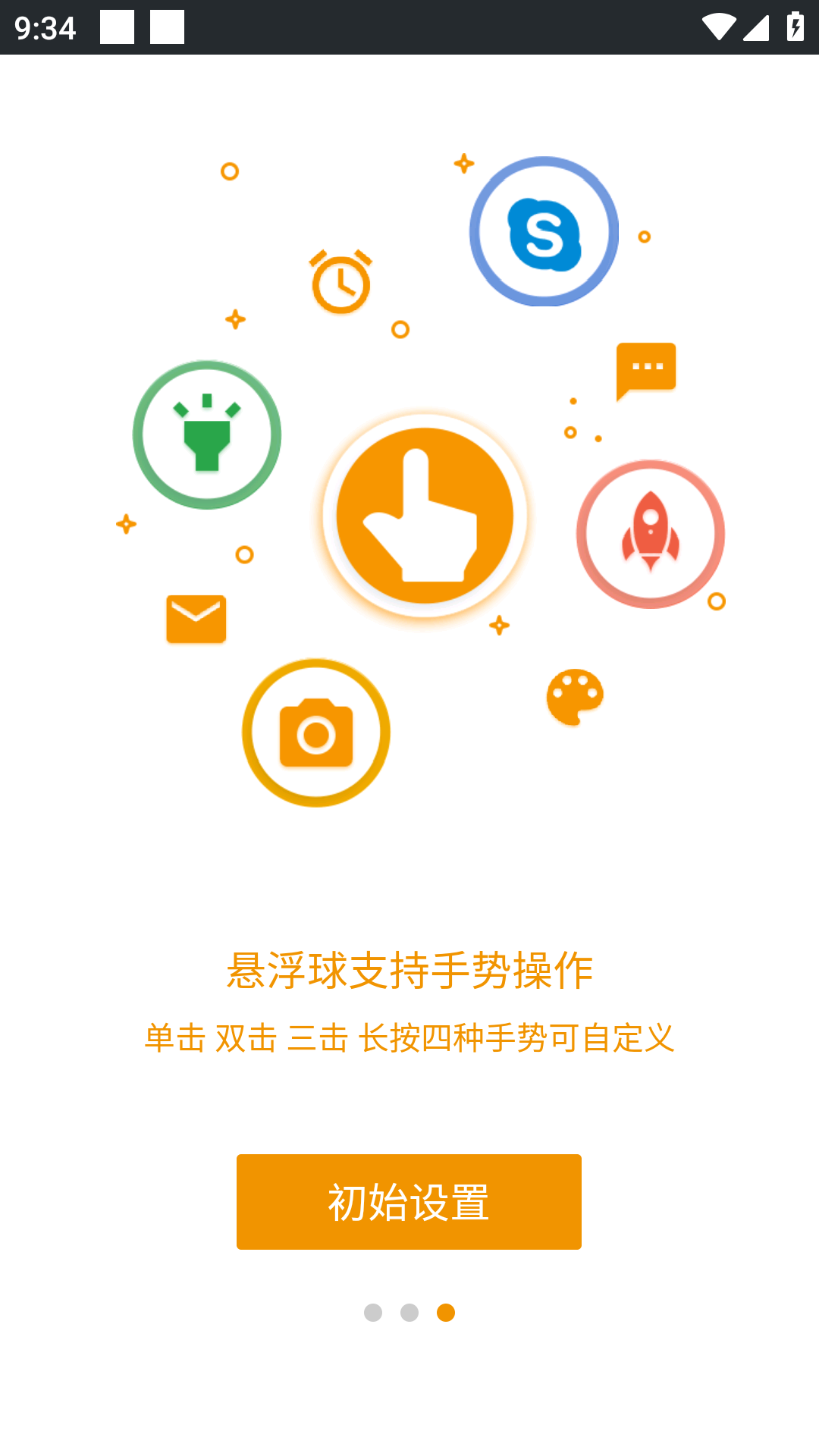Viewport: 819px width, 1456px height.
Task: Click the orange envelope icon
Action: [196, 620]
